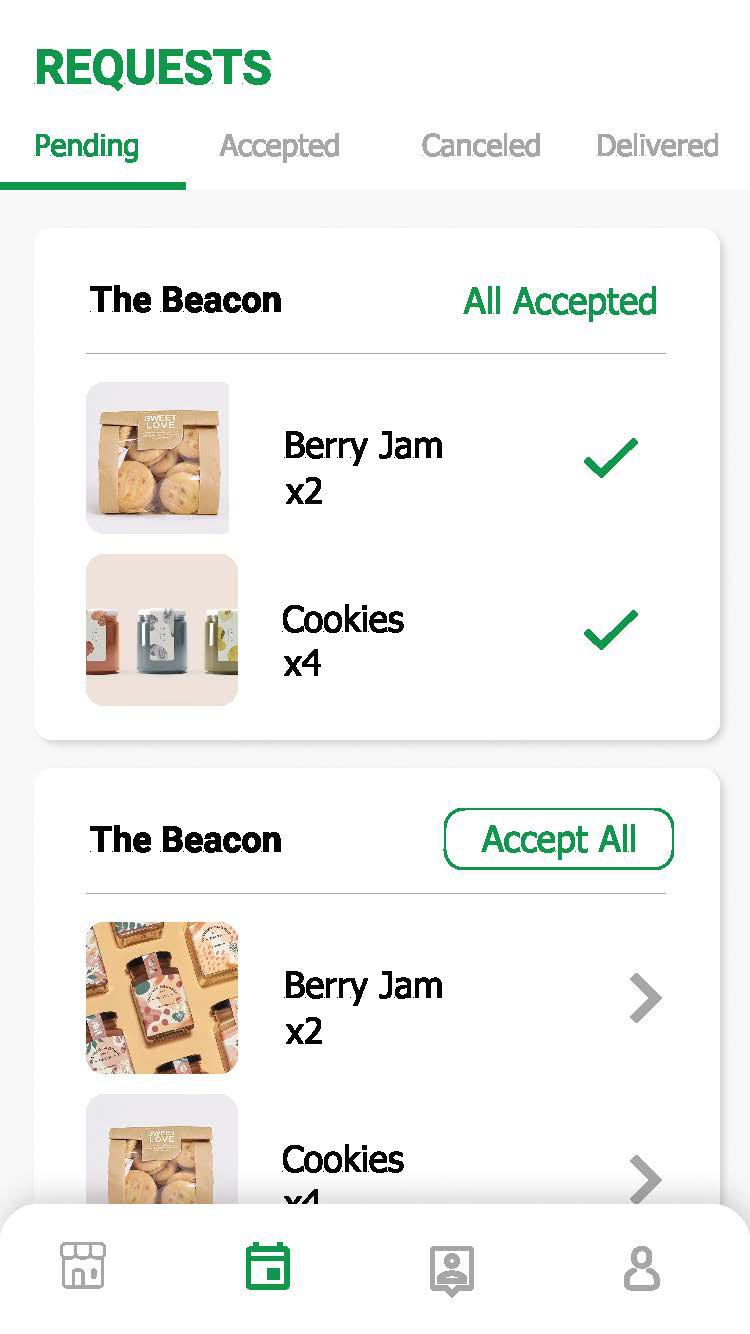Open the contact card icon in bottom navigation
Viewport: 750px width, 1334px height.
[452, 1270]
